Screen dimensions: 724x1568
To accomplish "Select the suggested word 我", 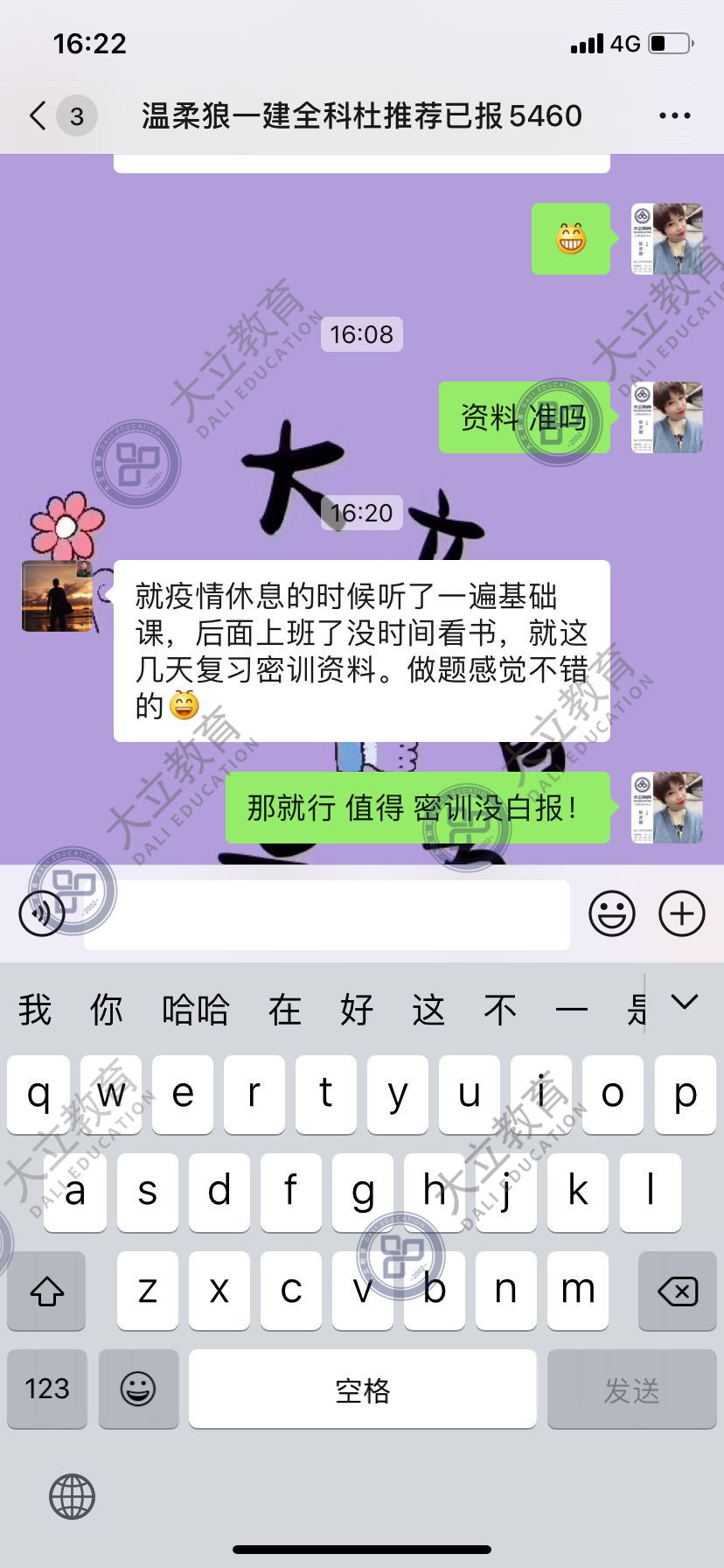I will (x=35, y=1011).
